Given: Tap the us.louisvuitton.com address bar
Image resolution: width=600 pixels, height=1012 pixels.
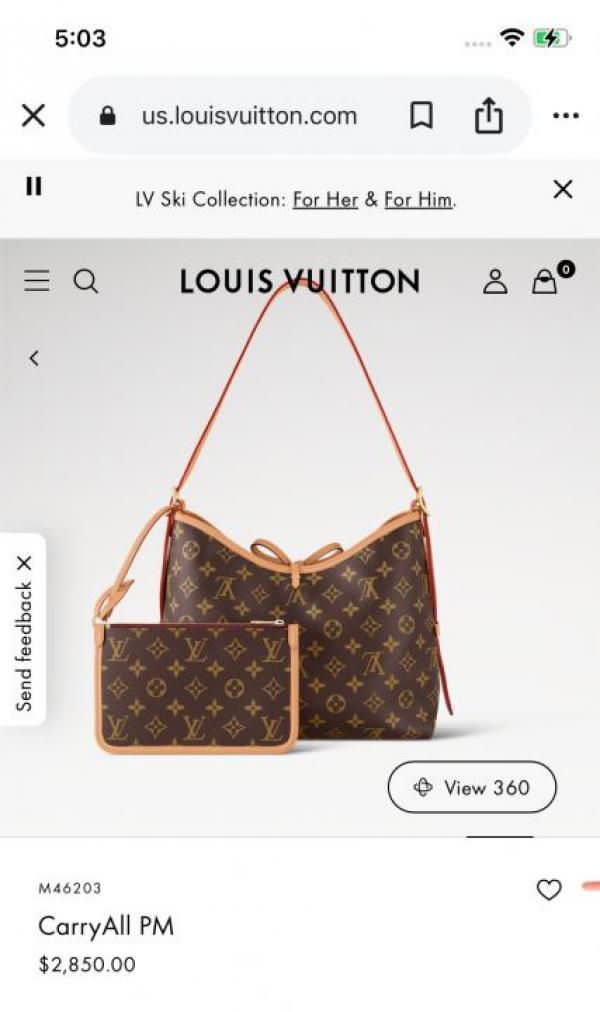Looking at the screenshot, I should 249,116.
